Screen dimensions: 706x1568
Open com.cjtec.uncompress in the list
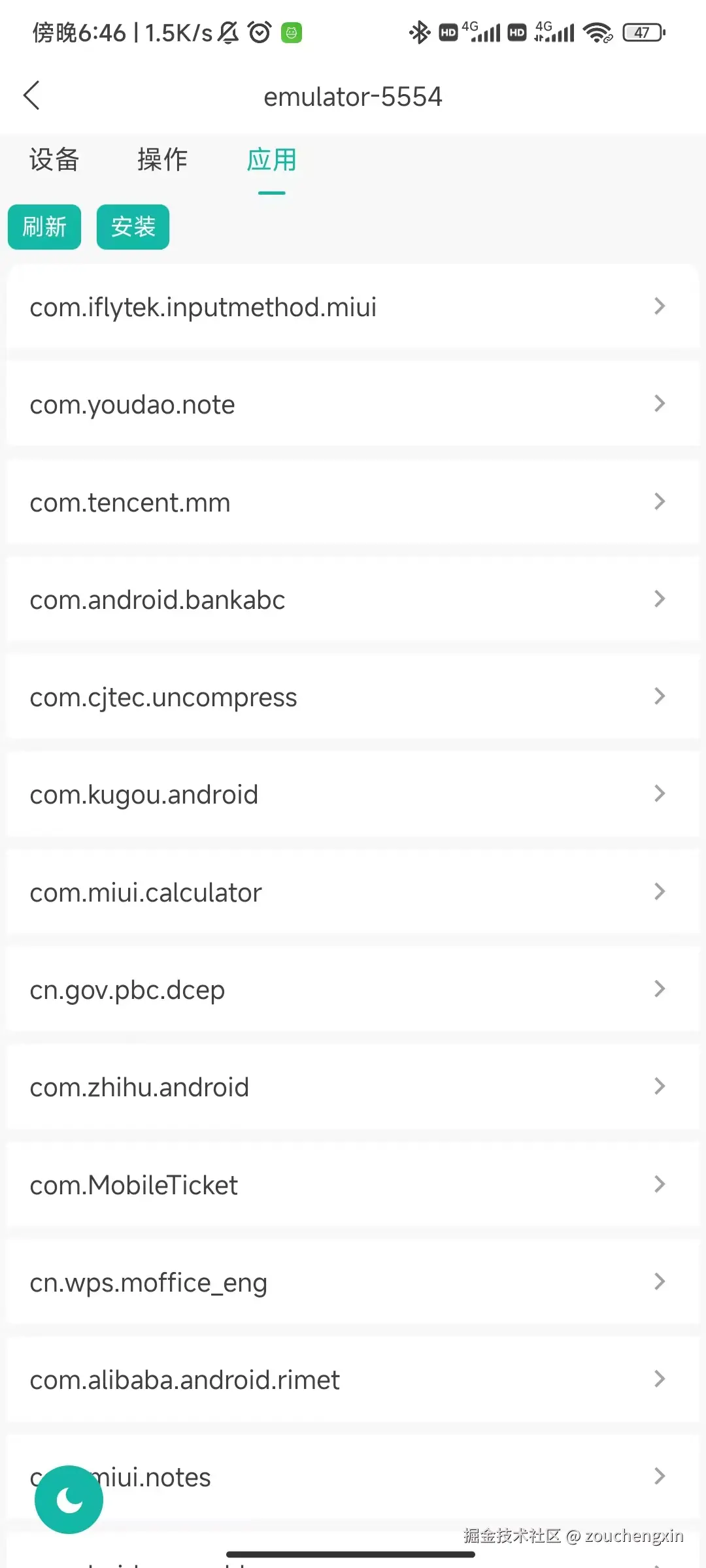tap(353, 697)
